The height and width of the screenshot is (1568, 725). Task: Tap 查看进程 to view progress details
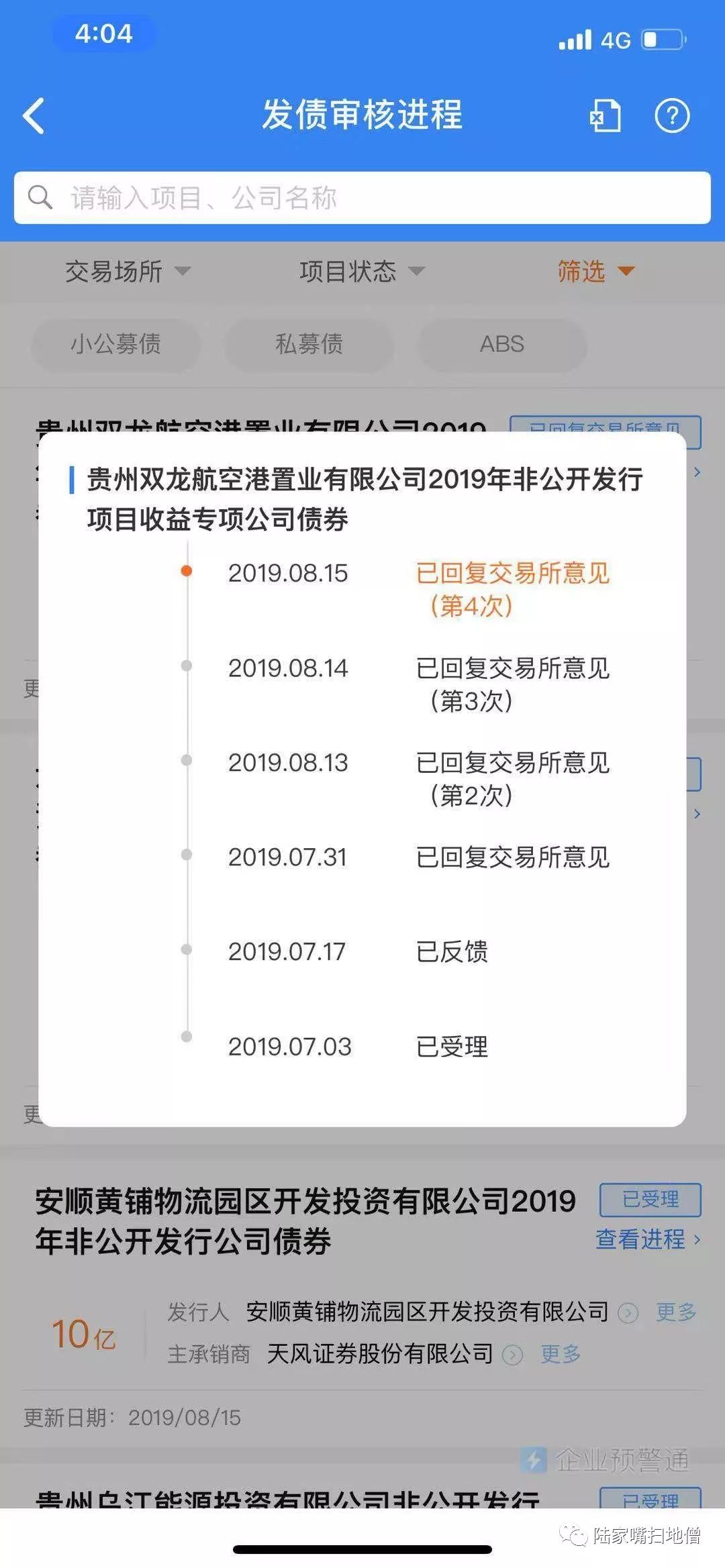tap(642, 1239)
